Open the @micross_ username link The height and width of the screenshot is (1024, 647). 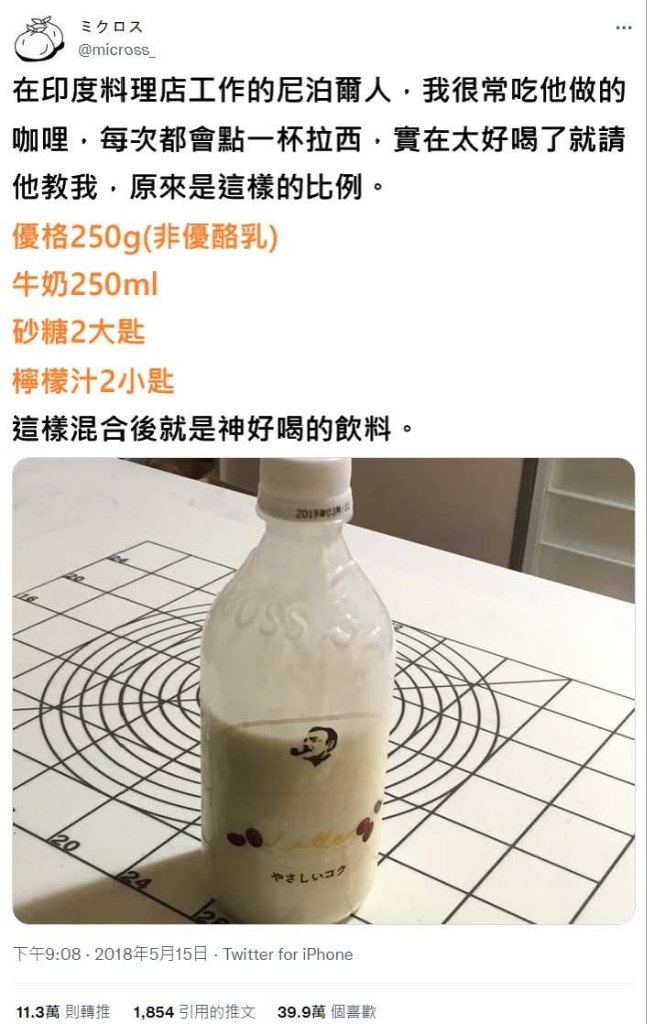tap(116, 49)
